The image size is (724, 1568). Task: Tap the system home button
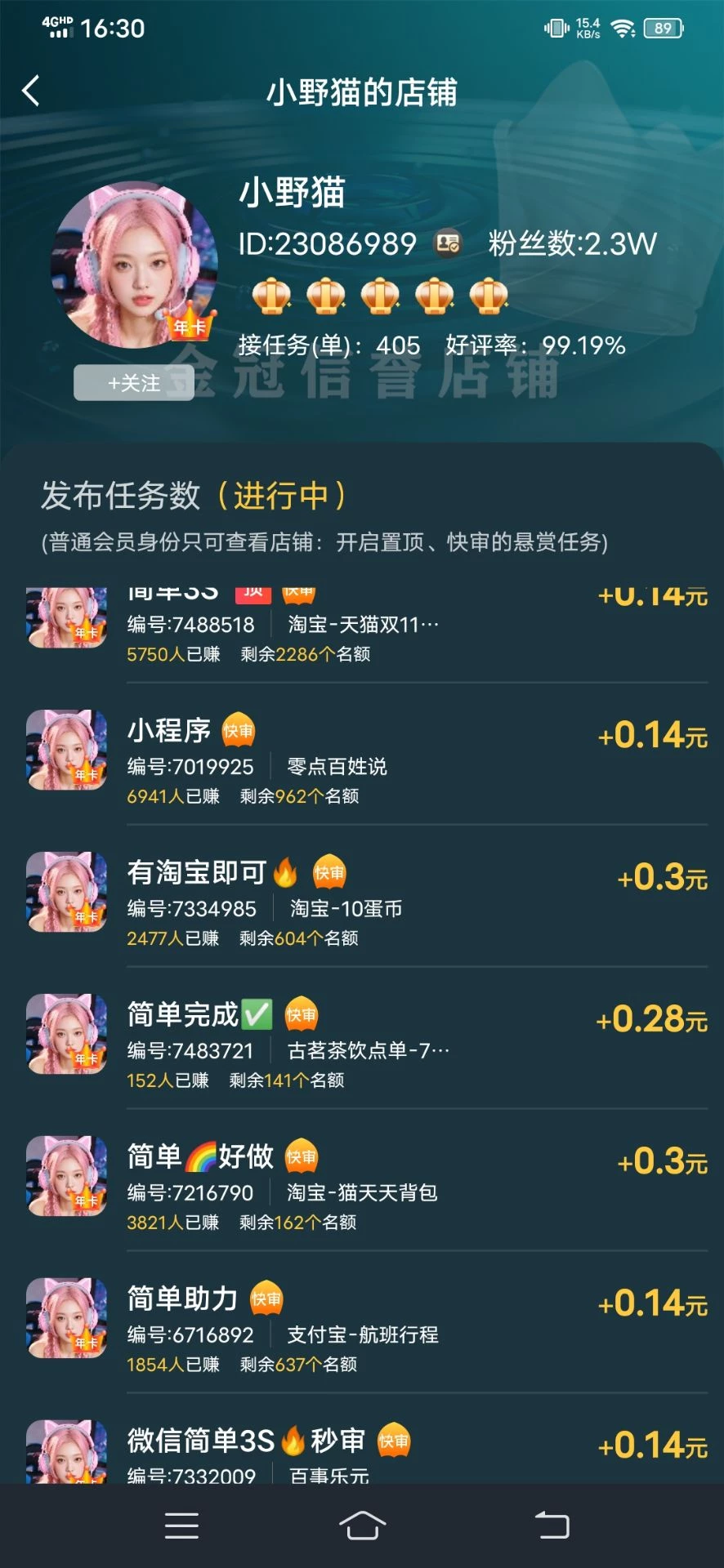(362, 1526)
